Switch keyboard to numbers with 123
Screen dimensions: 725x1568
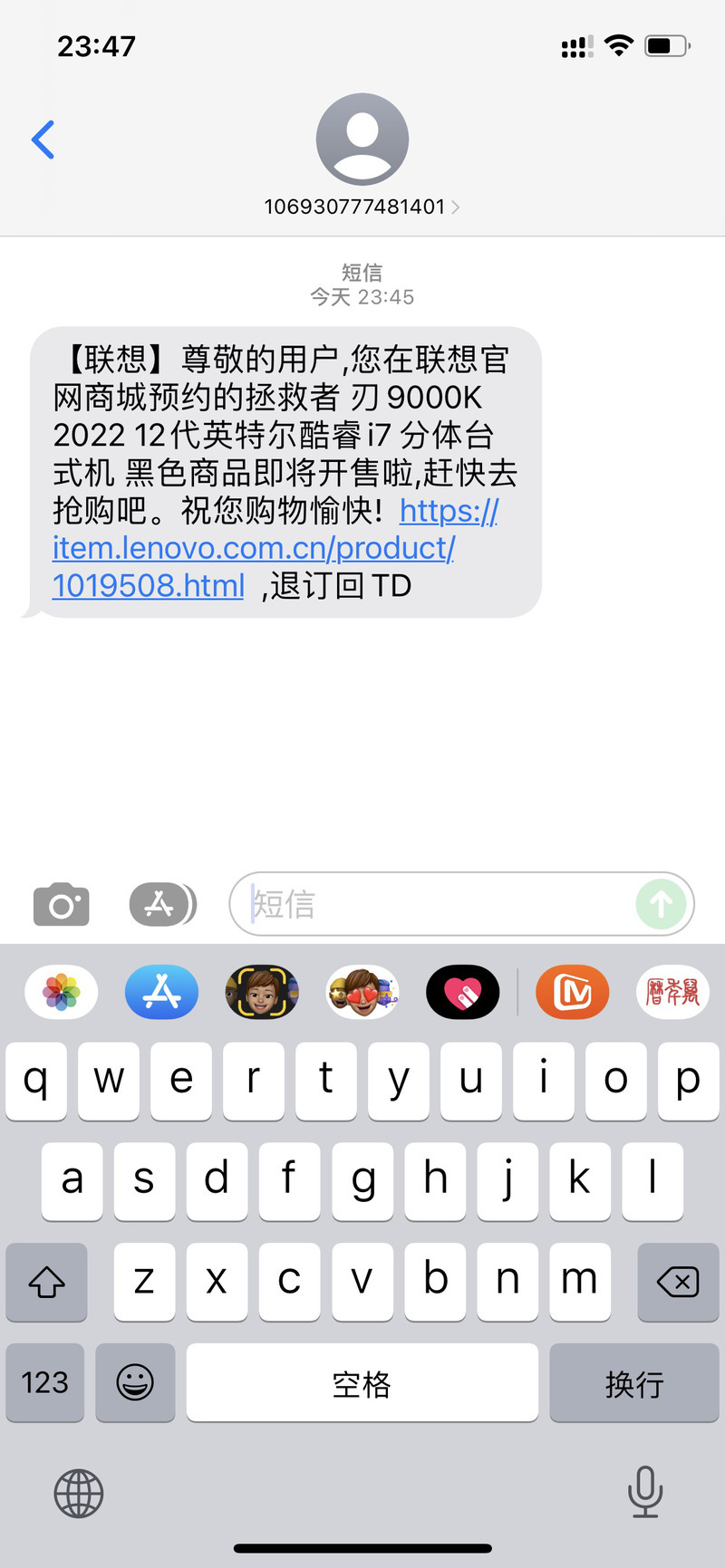[44, 1382]
